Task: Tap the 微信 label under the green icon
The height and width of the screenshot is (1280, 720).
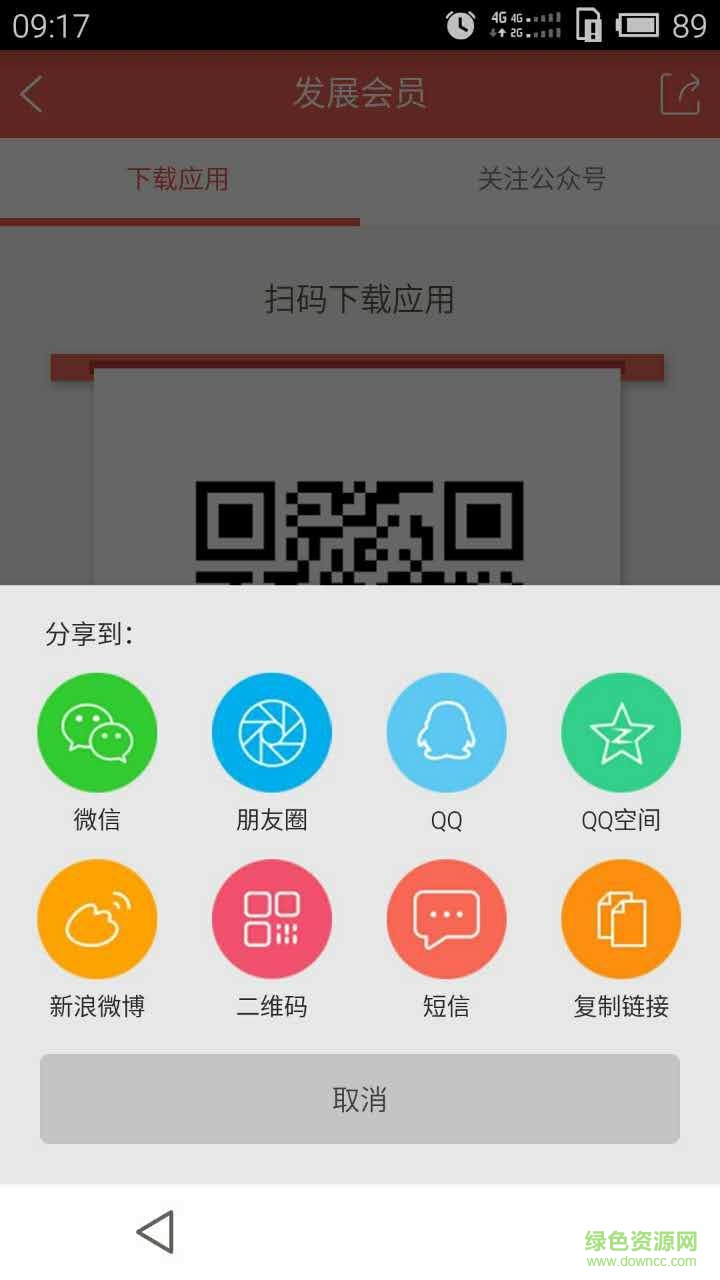Action: [x=96, y=820]
